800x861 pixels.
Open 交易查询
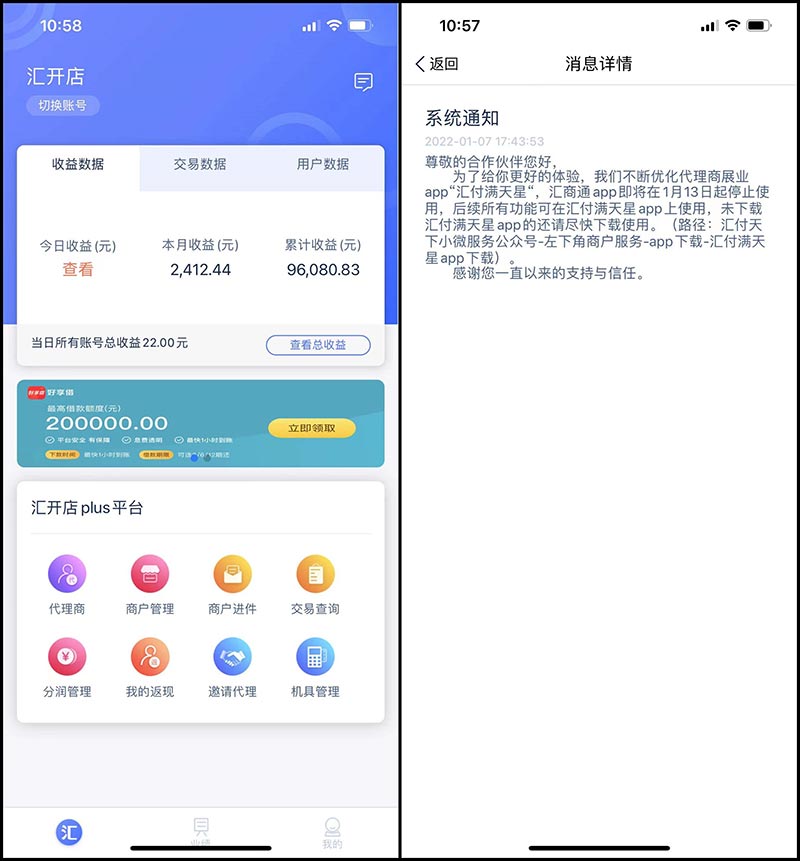click(x=315, y=585)
